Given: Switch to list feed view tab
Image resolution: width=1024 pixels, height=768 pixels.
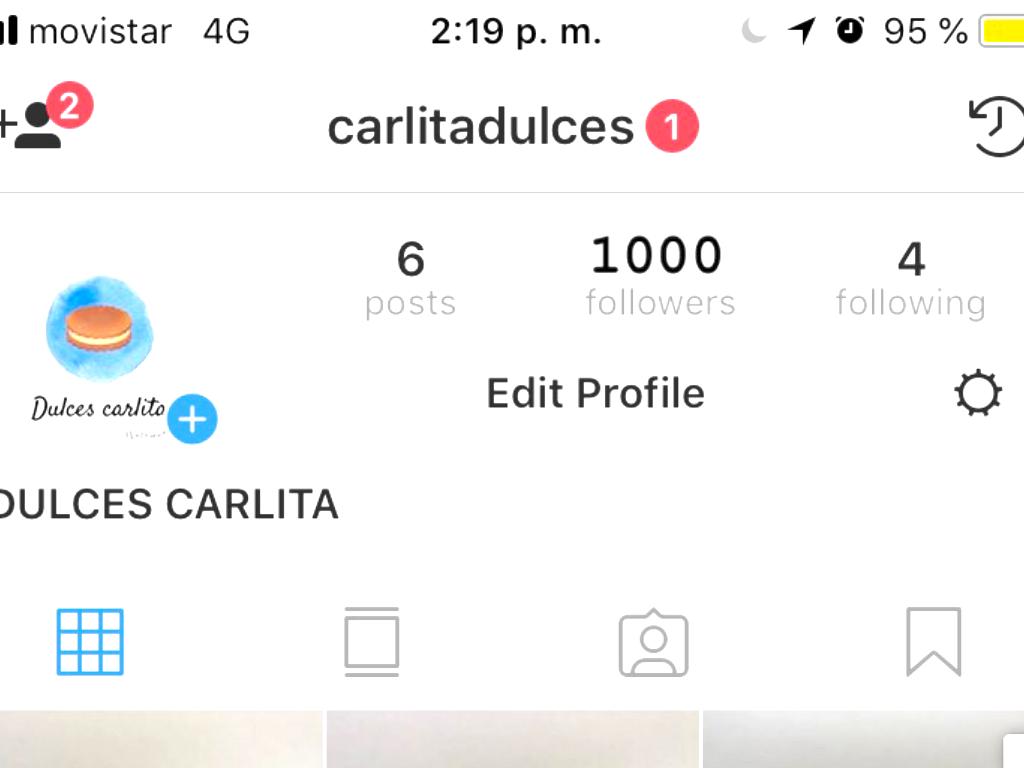Looking at the screenshot, I should click(372, 642).
